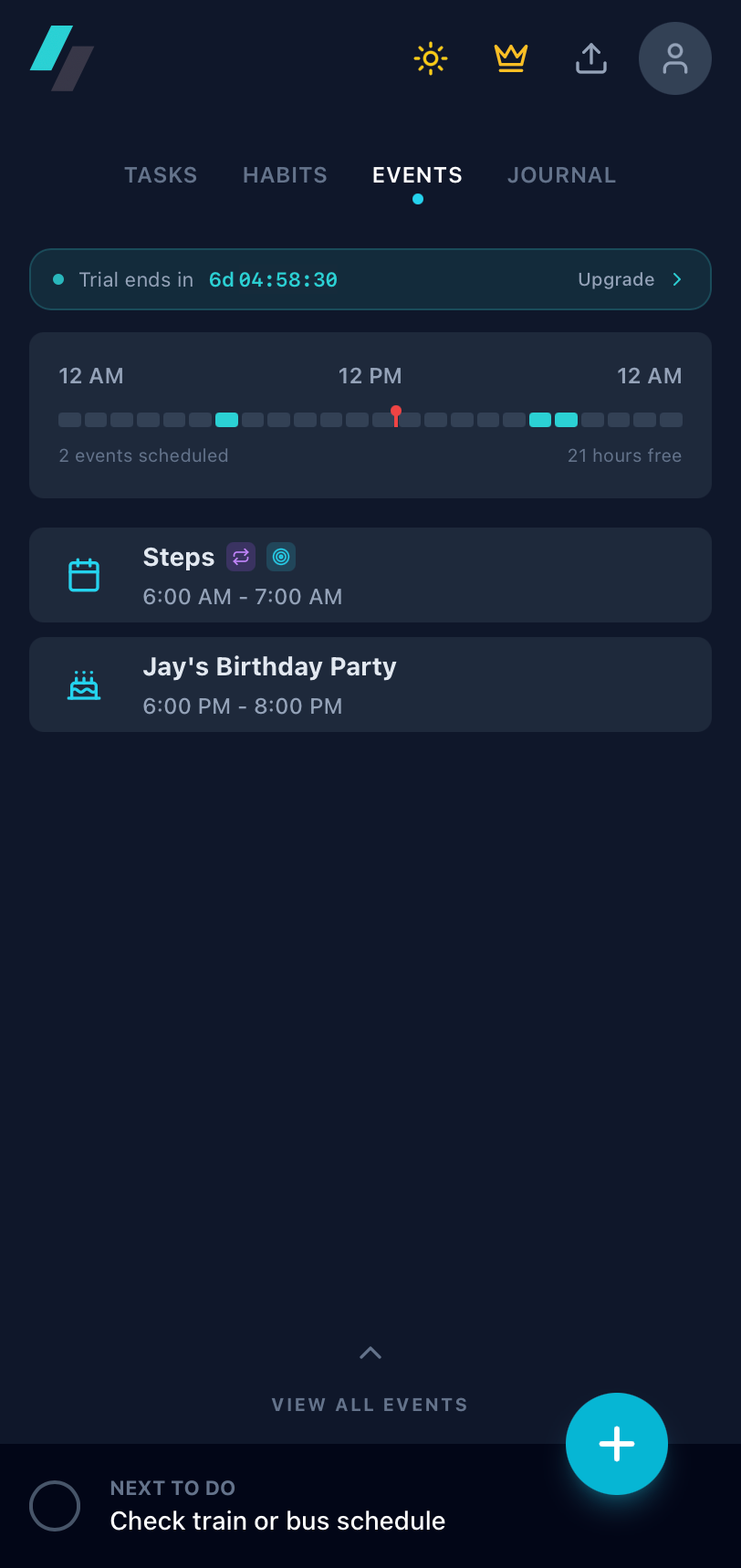Image resolution: width=741 pixels, height=1568 pixels.
Task: Open the share/export icon in header
Action: click(590, 57)
